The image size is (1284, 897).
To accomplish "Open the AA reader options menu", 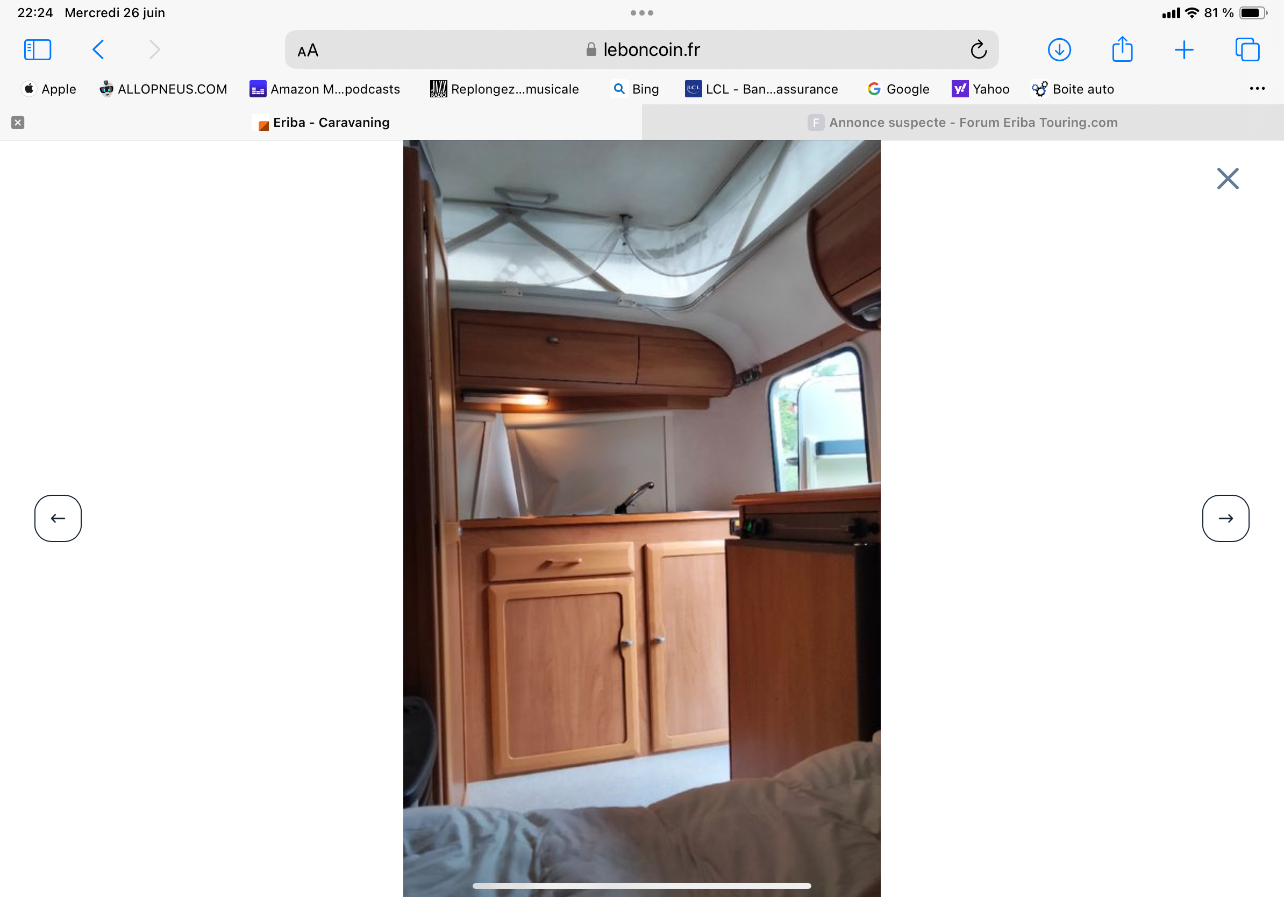I will tap(308, 50).
